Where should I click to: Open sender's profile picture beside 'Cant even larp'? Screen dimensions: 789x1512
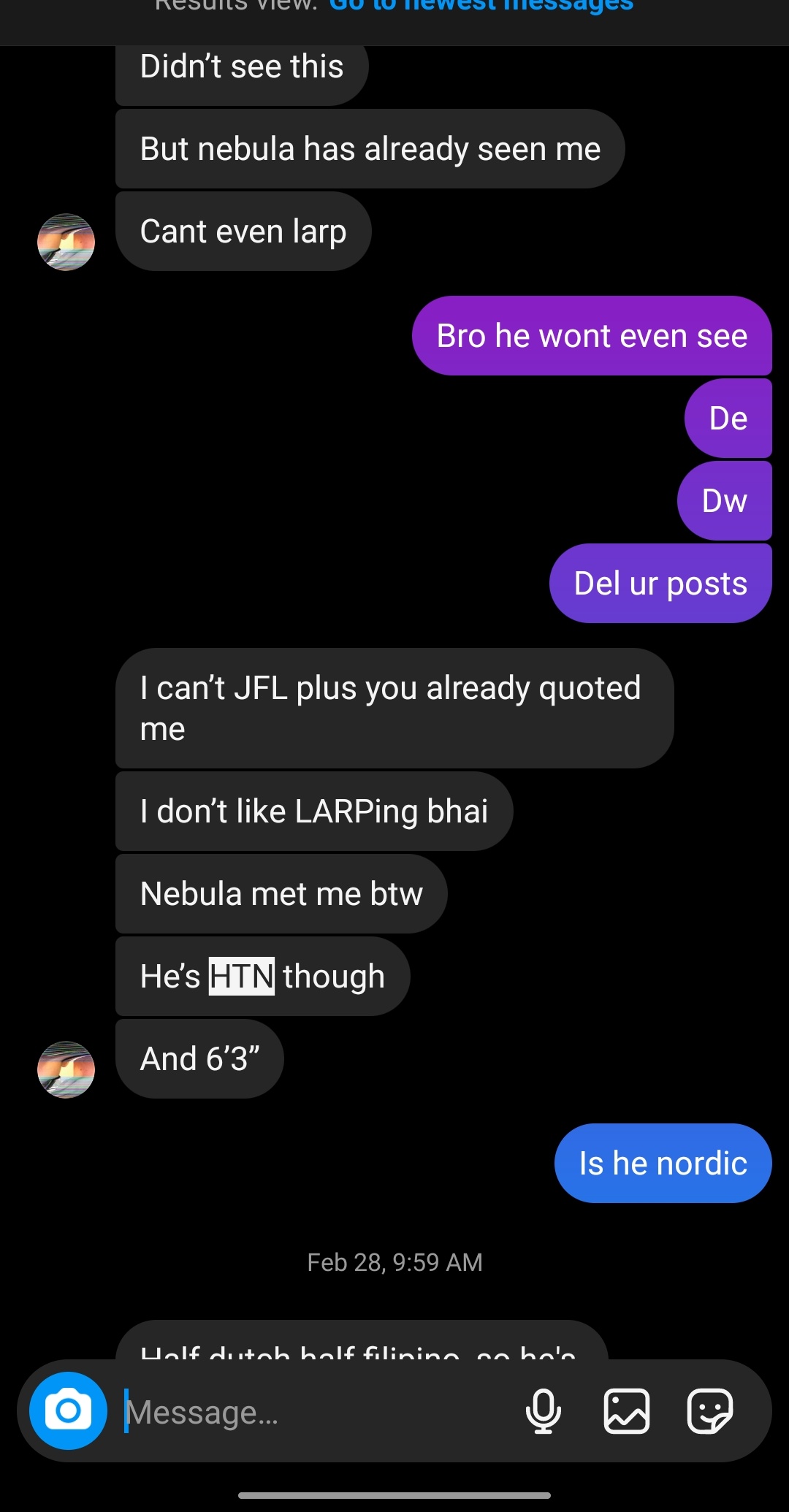click(x=66, y=242)
